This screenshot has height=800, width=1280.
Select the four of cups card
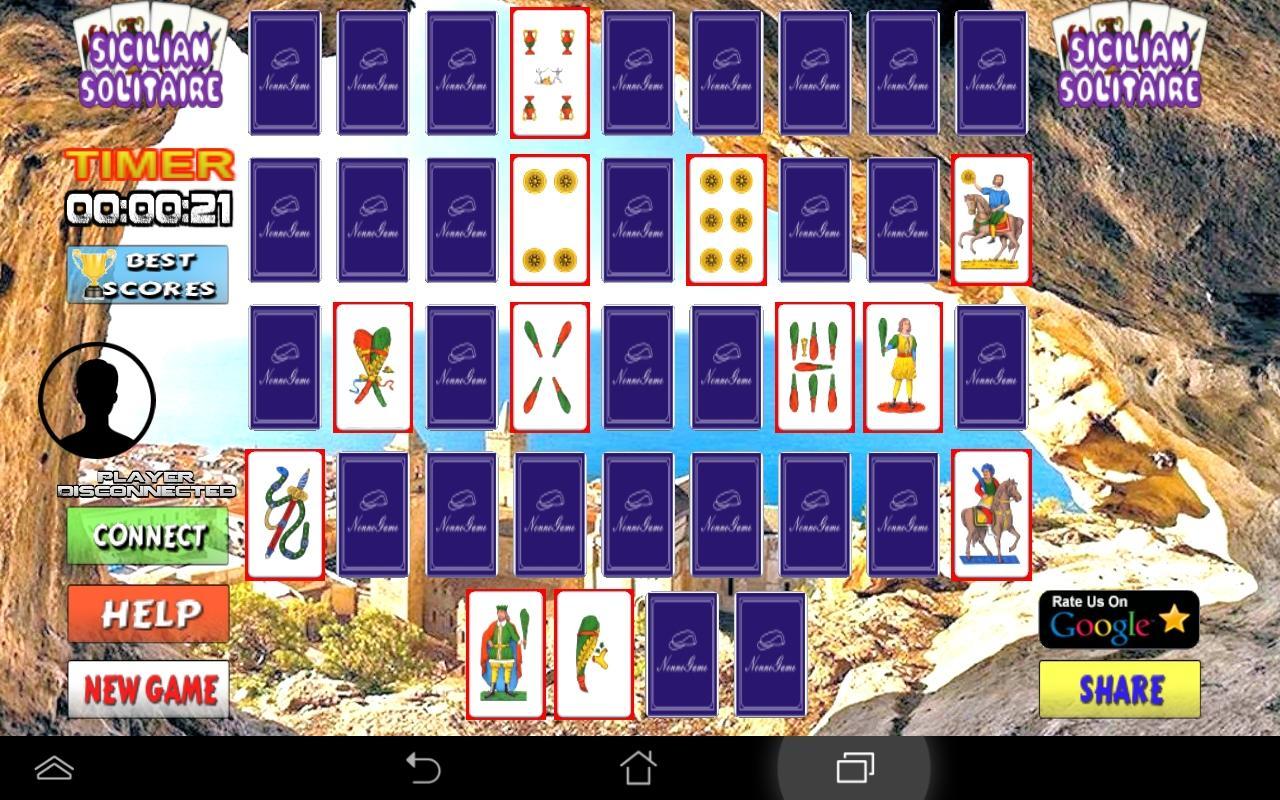click(550, 73)
